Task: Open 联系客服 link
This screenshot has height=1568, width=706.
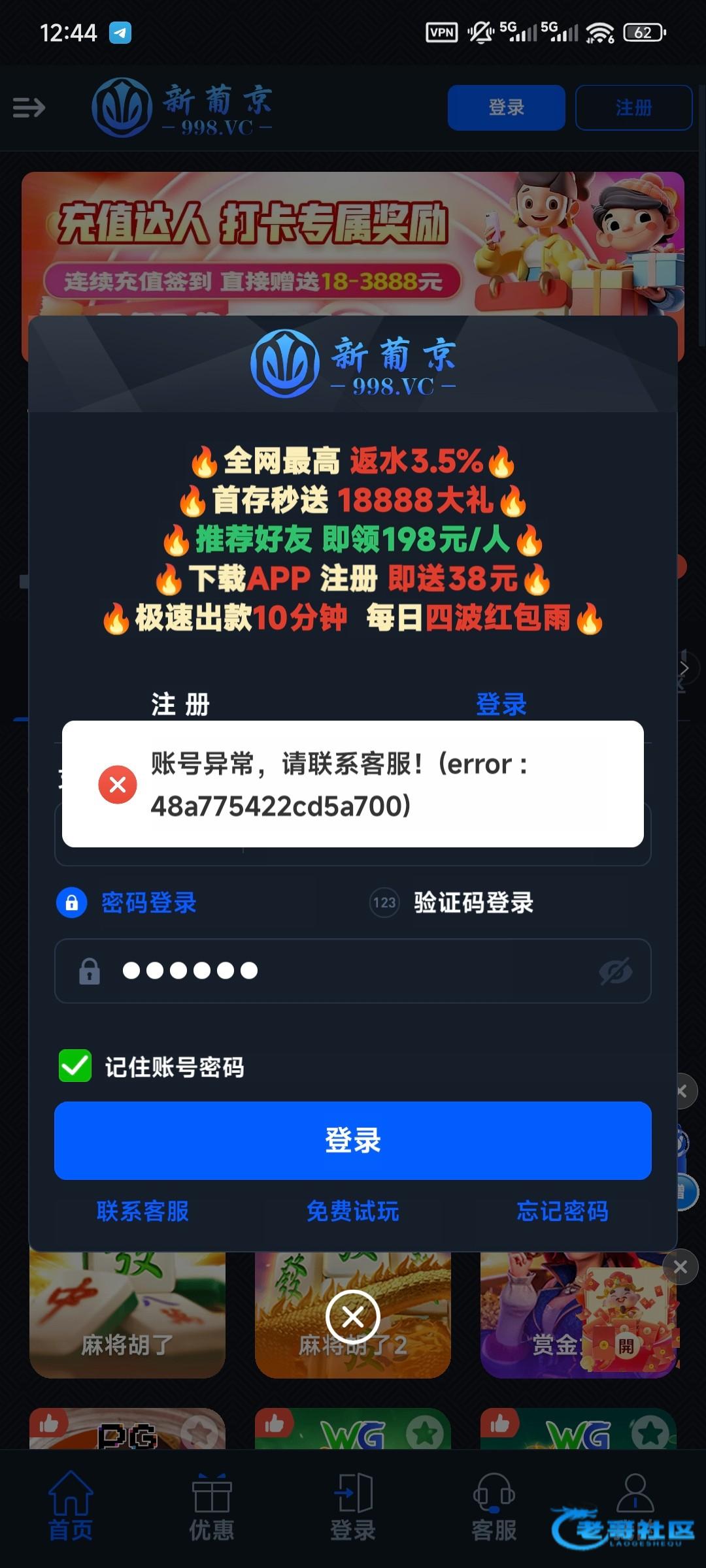Action: [x=143, y=1211]
